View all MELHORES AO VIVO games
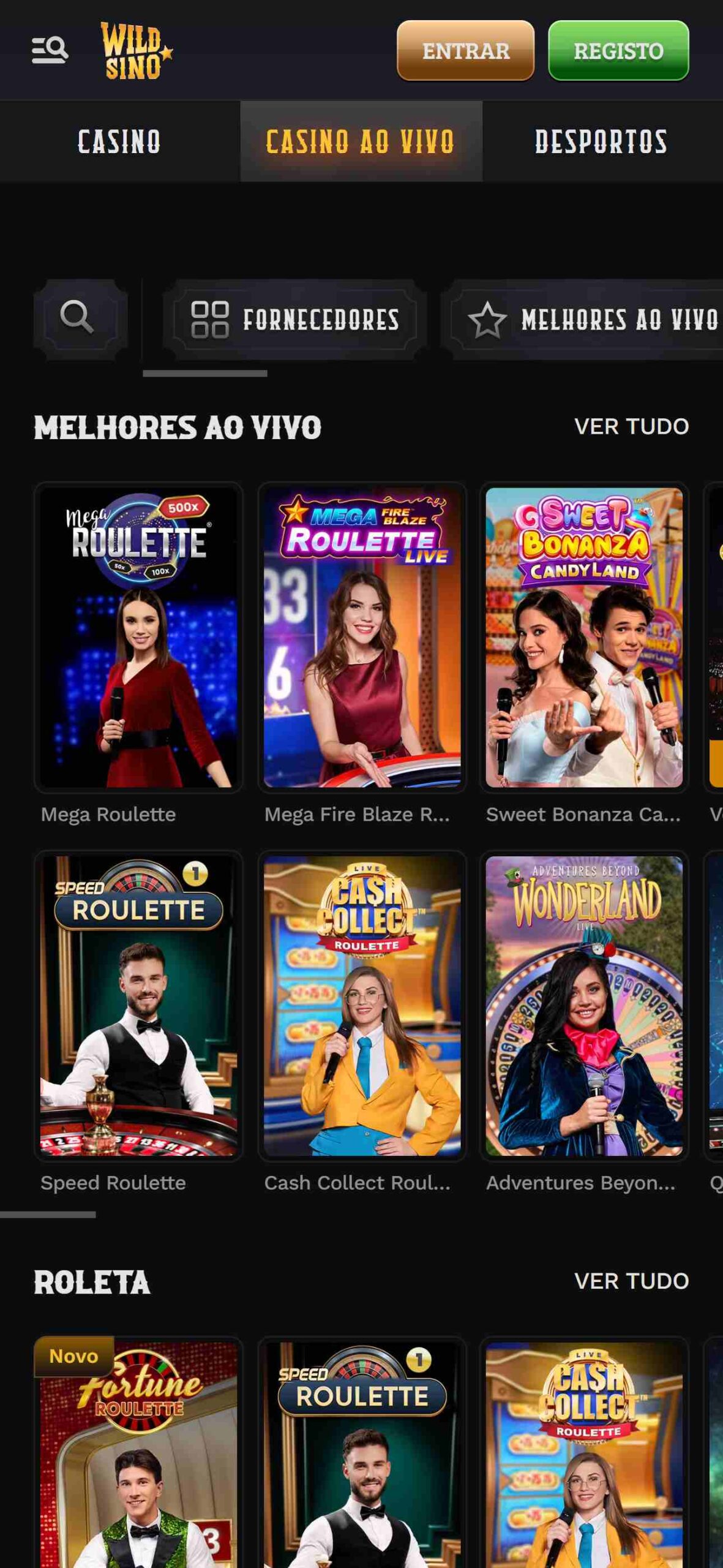723x1568 pixels. point(631,426)
